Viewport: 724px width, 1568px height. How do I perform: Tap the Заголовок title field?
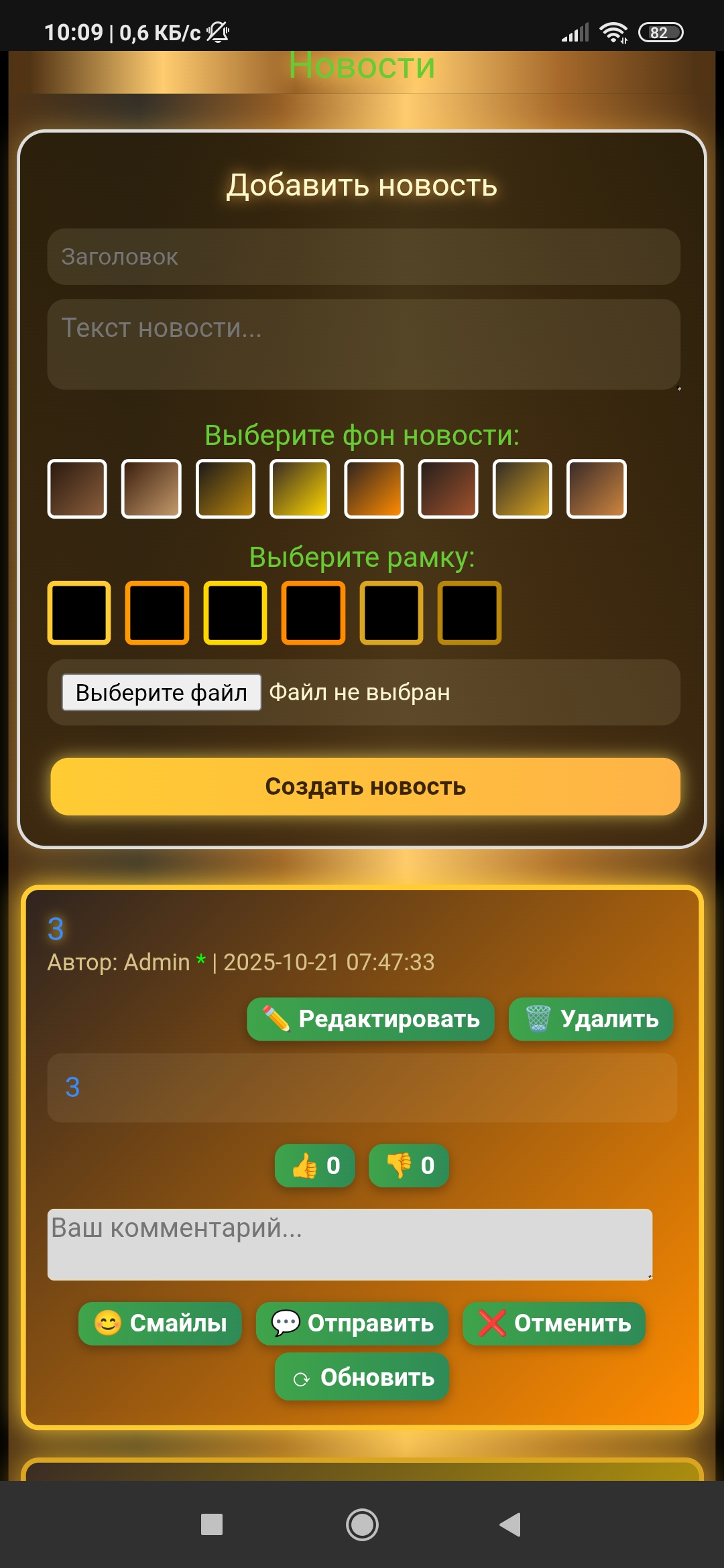pyautogui.click(x=363, y=257)
